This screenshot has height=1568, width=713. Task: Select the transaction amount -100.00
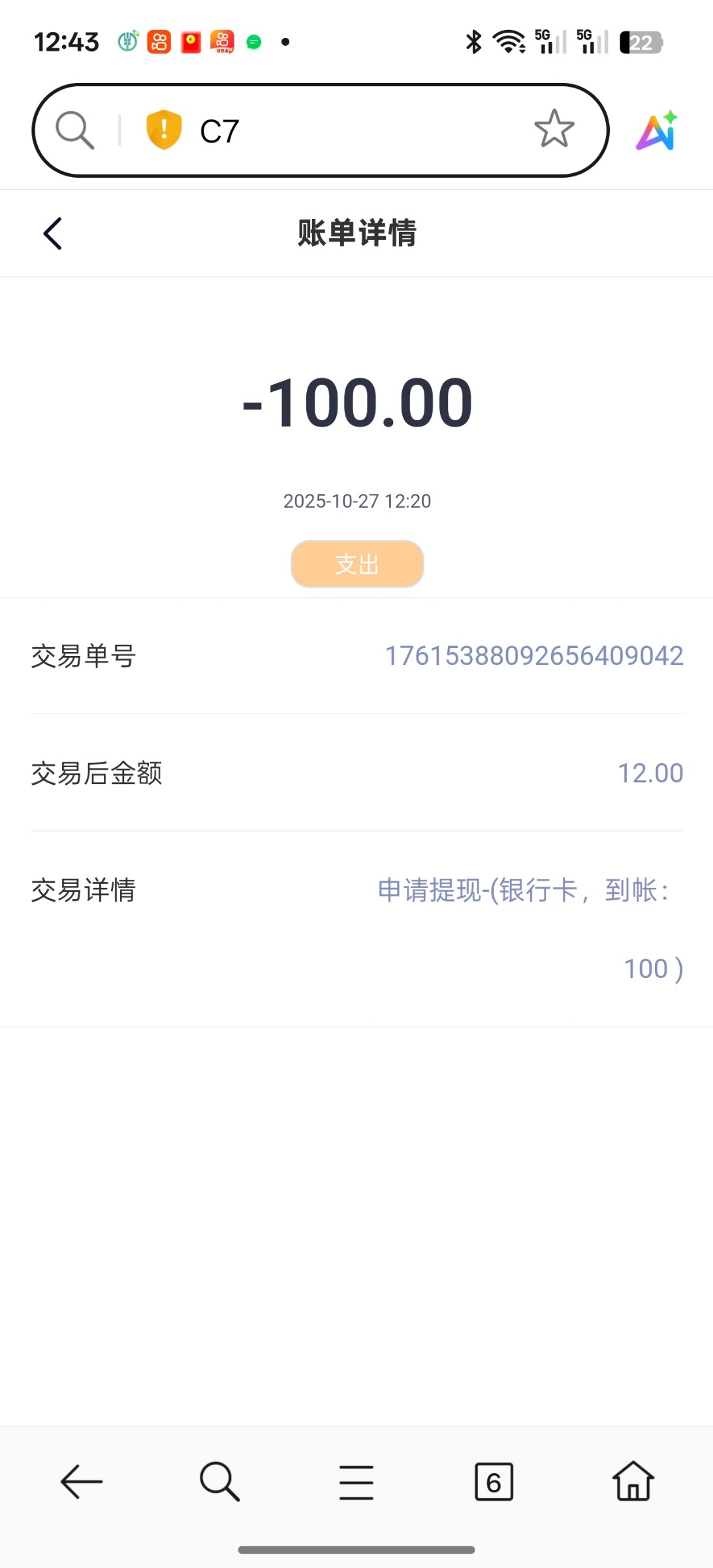[x=356, y=402]
